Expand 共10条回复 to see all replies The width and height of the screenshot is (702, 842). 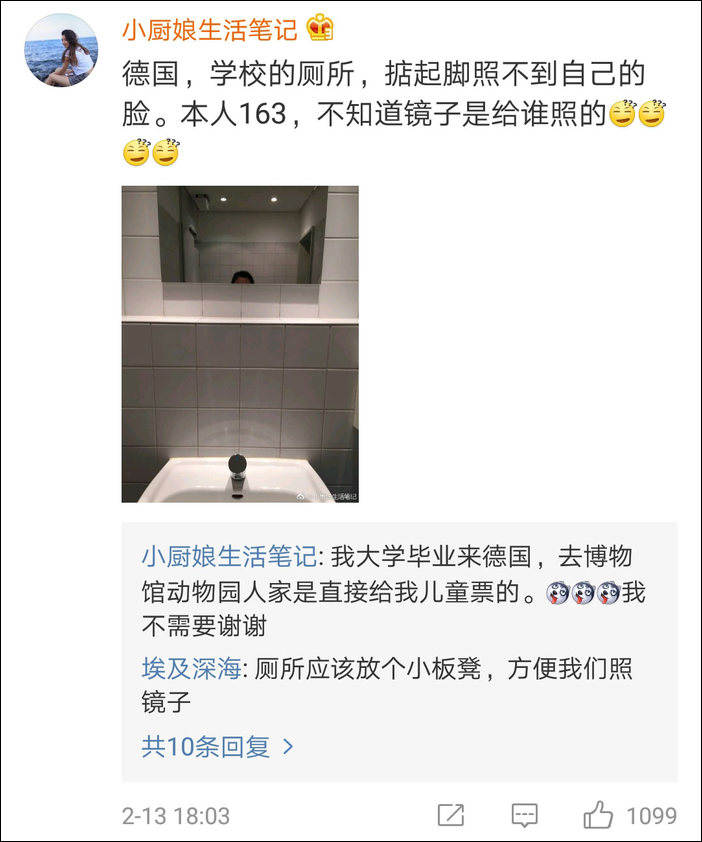(217, 746)
